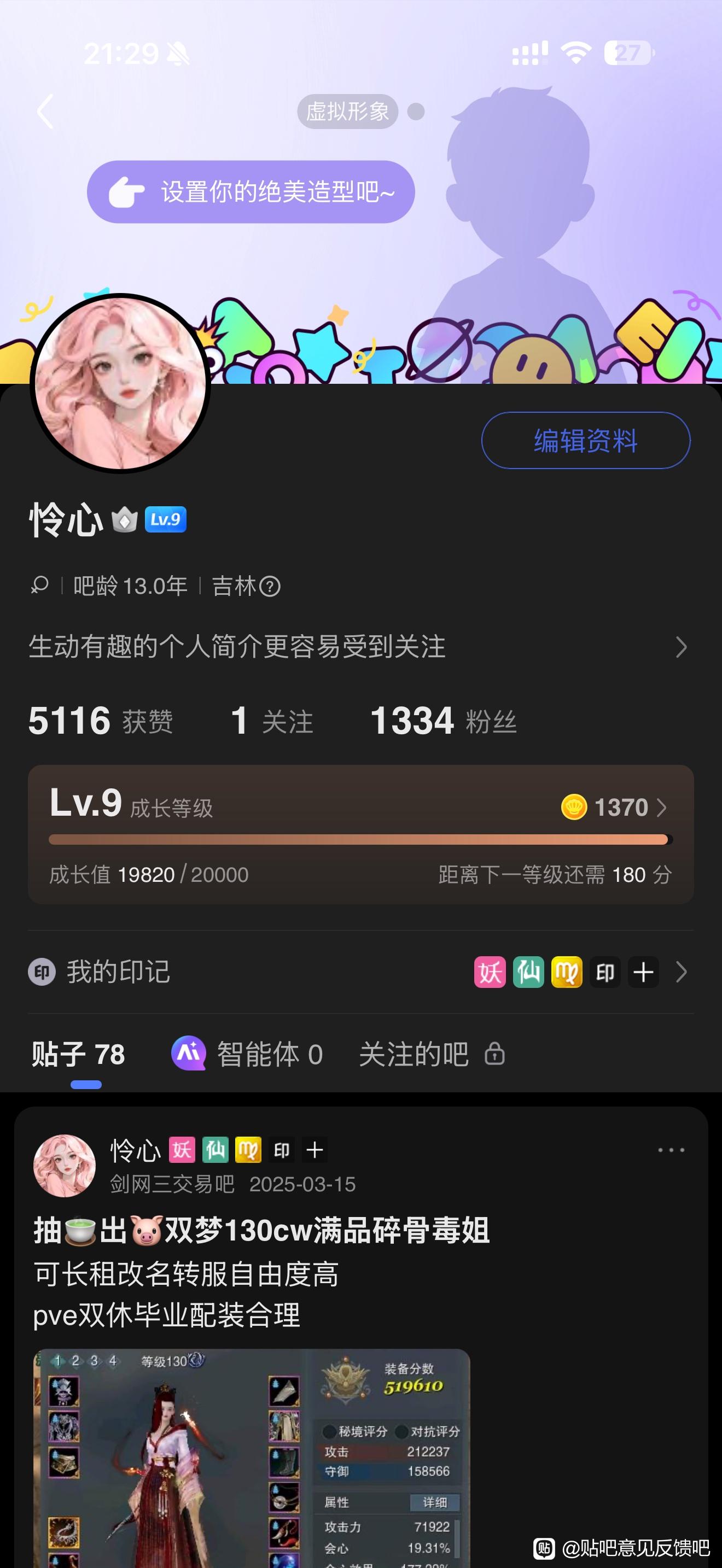Open the post 双梦130cw满品碎骨毒姐

pos(262,1230)
